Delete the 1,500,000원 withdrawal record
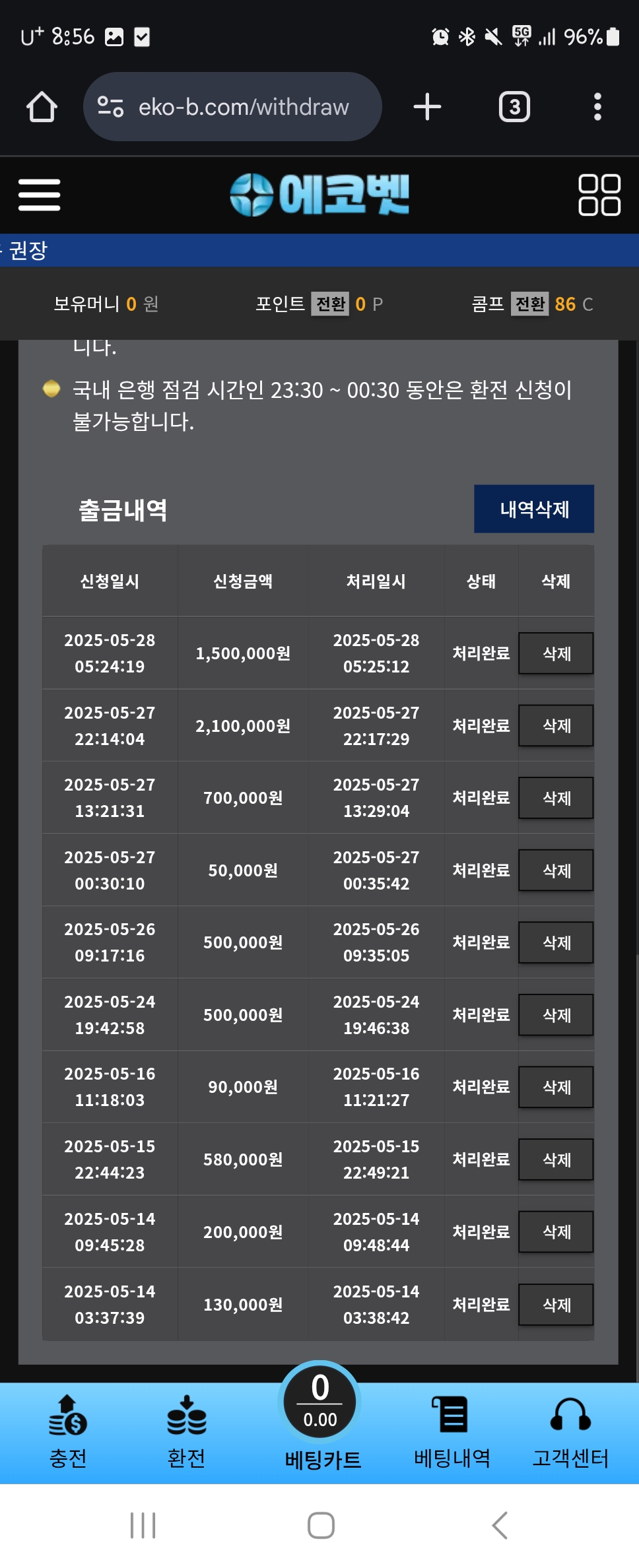 [x=556, y=653]
